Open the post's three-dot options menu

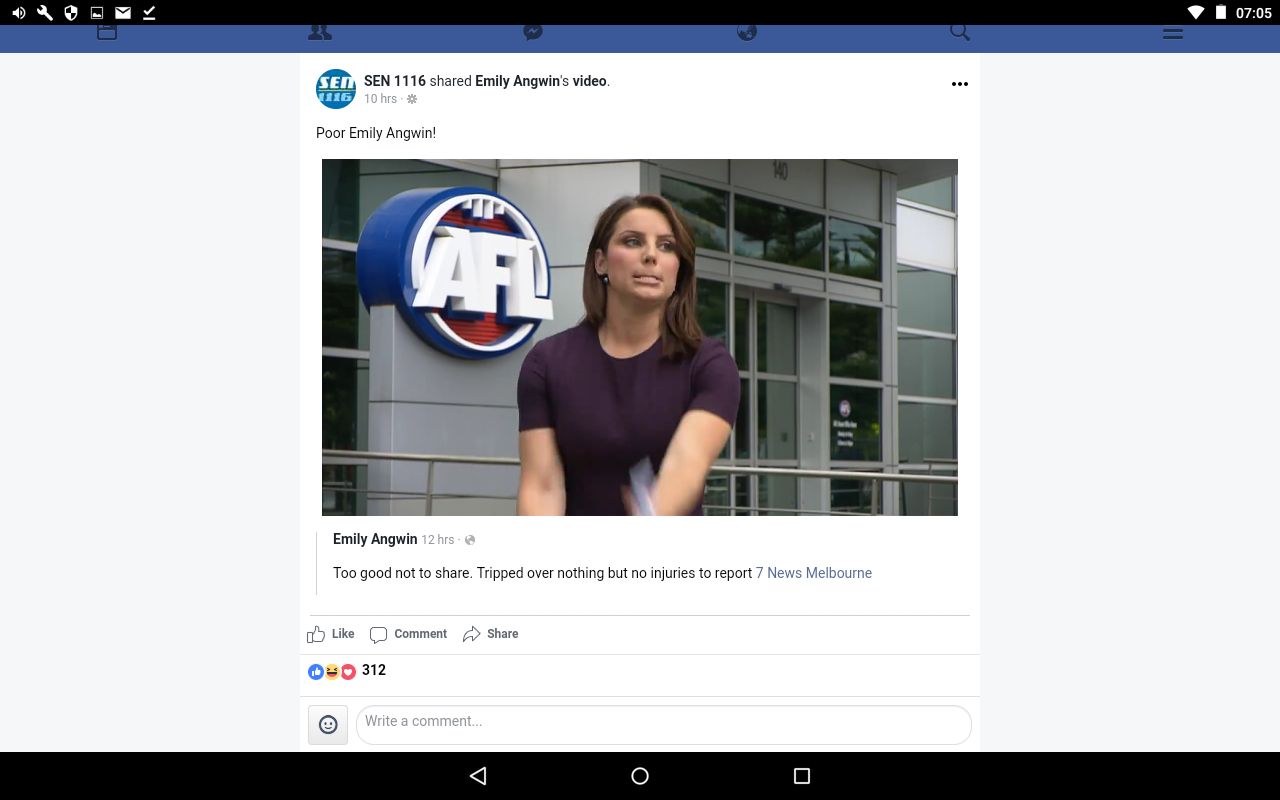(x=960, y=84)
